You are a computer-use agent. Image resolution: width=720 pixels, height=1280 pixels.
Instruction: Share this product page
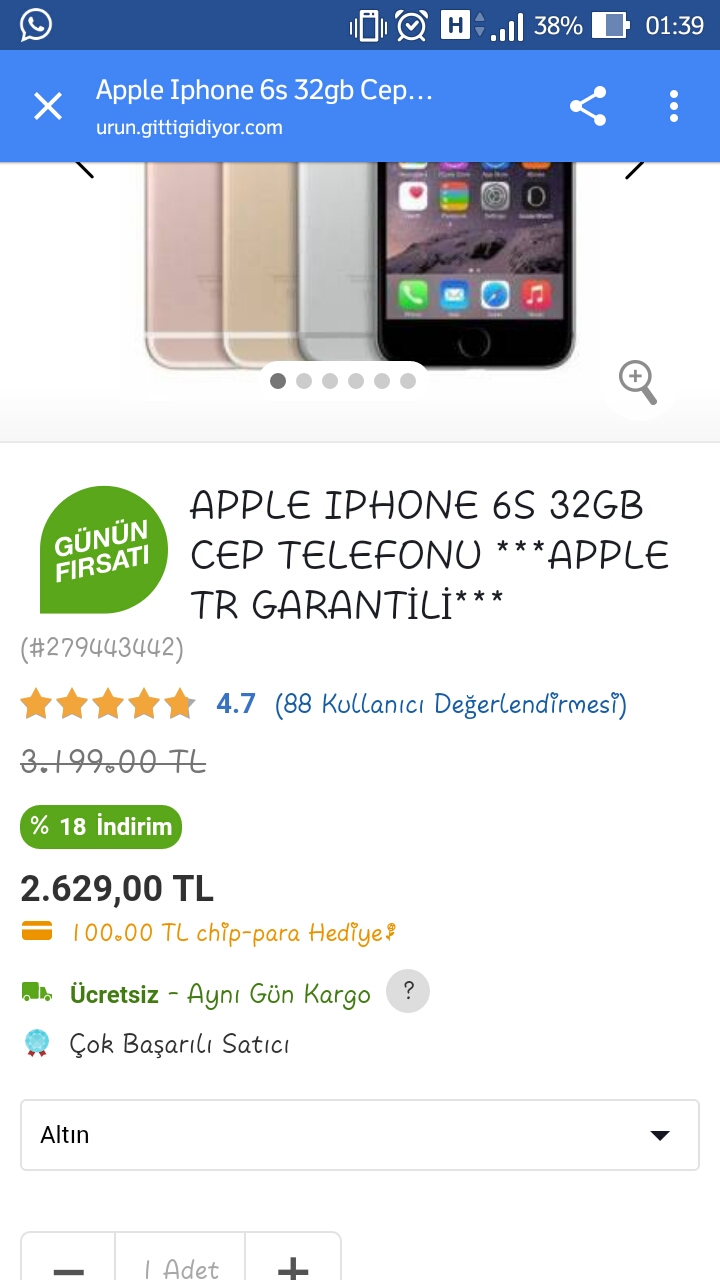[588, 106]
